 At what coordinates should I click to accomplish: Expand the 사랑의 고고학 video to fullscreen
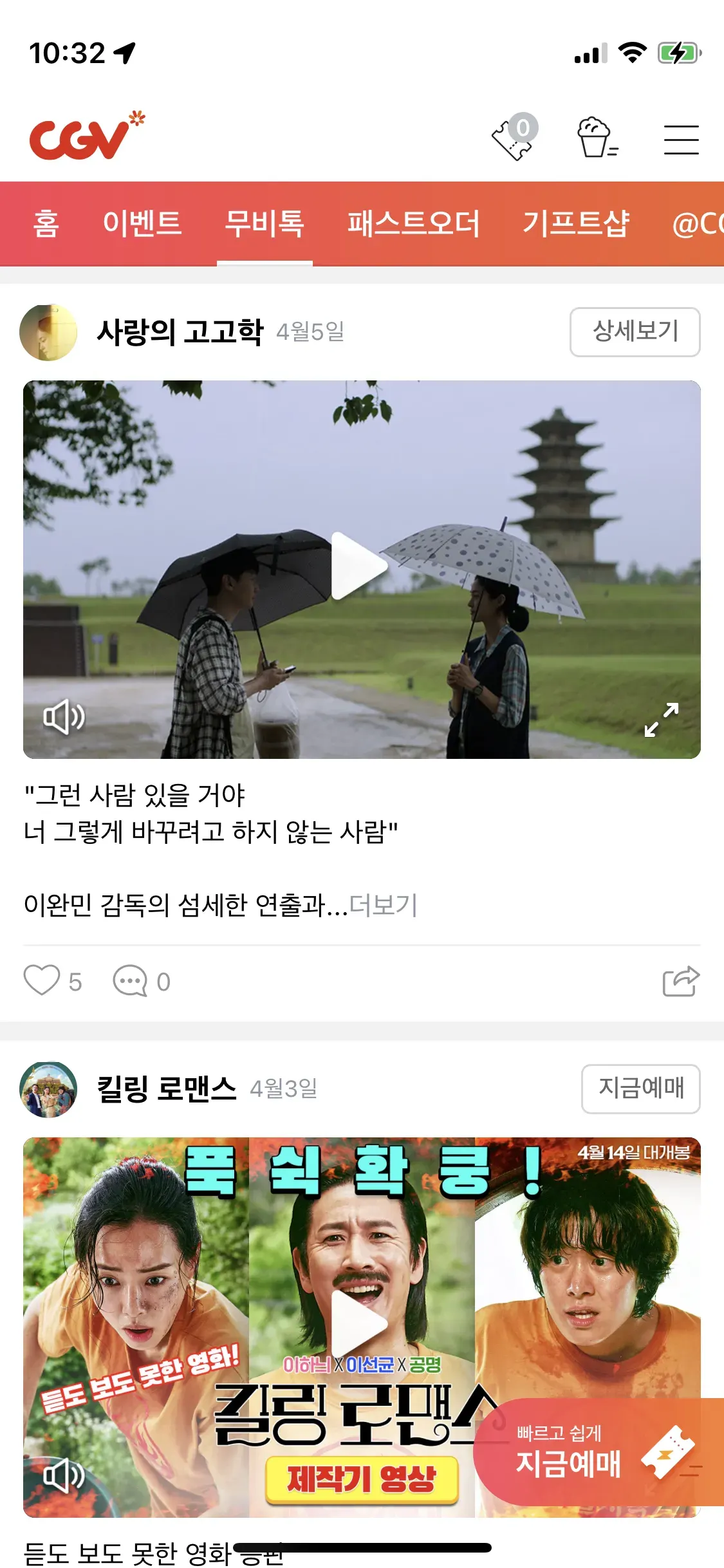662,720
